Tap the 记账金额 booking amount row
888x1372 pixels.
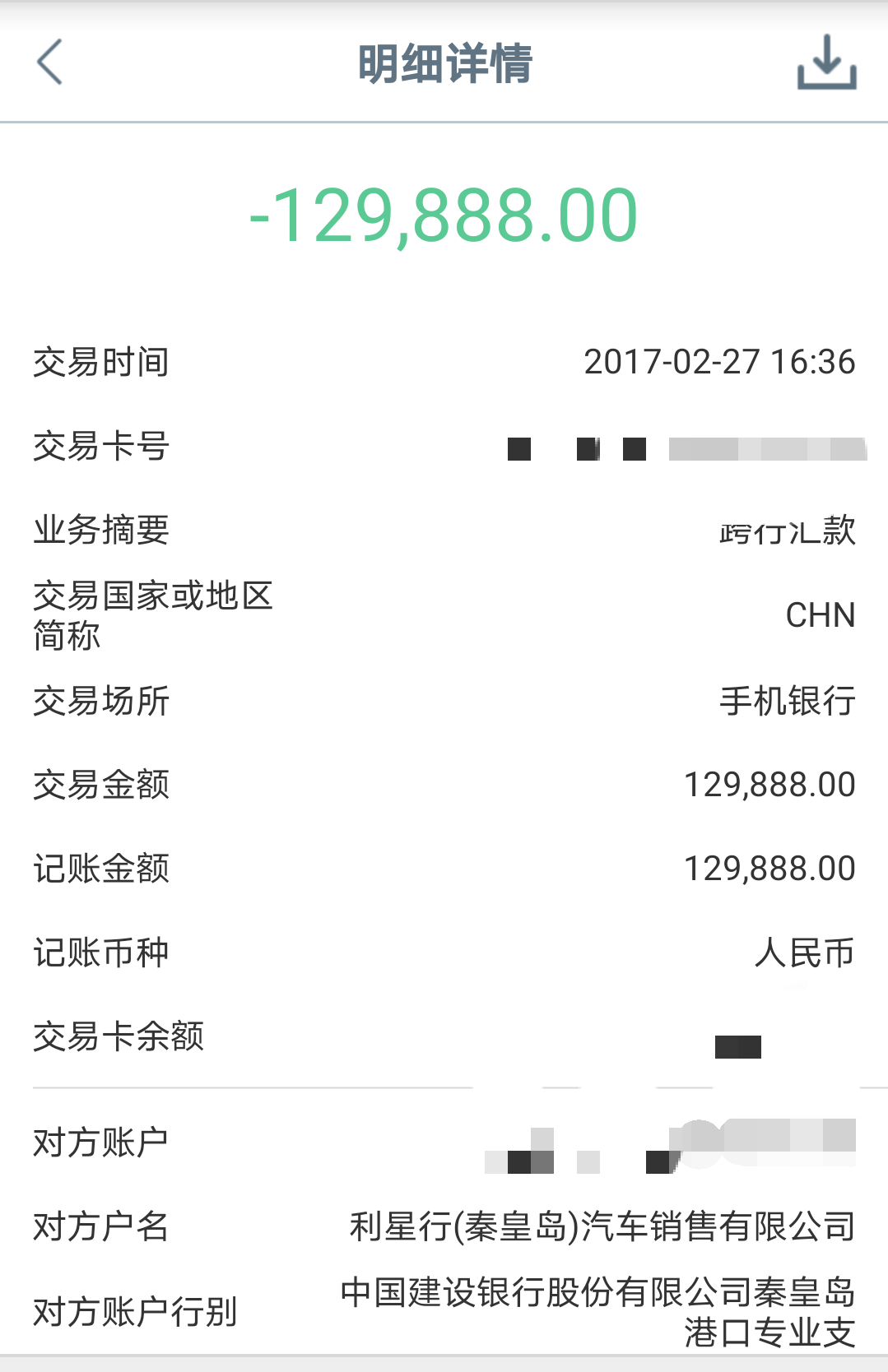pyautogui.click(x=771, y=869)
